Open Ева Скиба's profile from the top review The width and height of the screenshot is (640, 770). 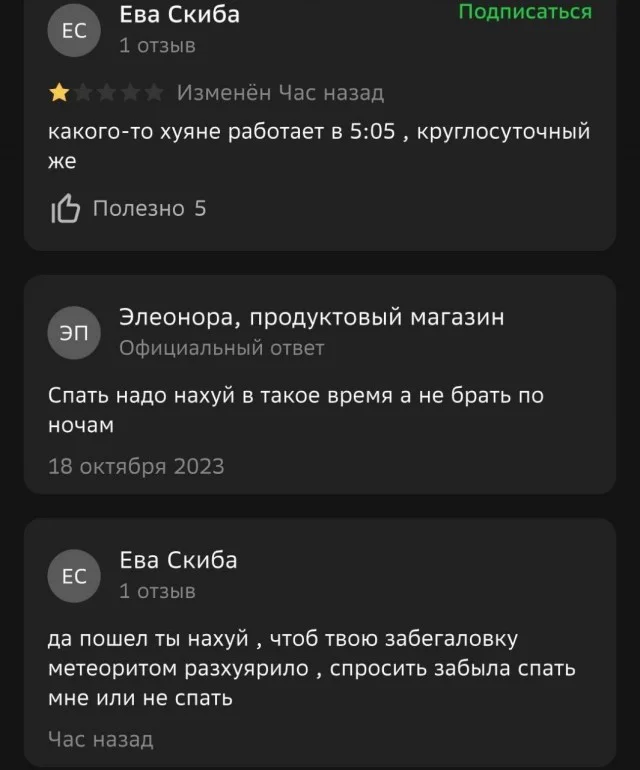179,15
